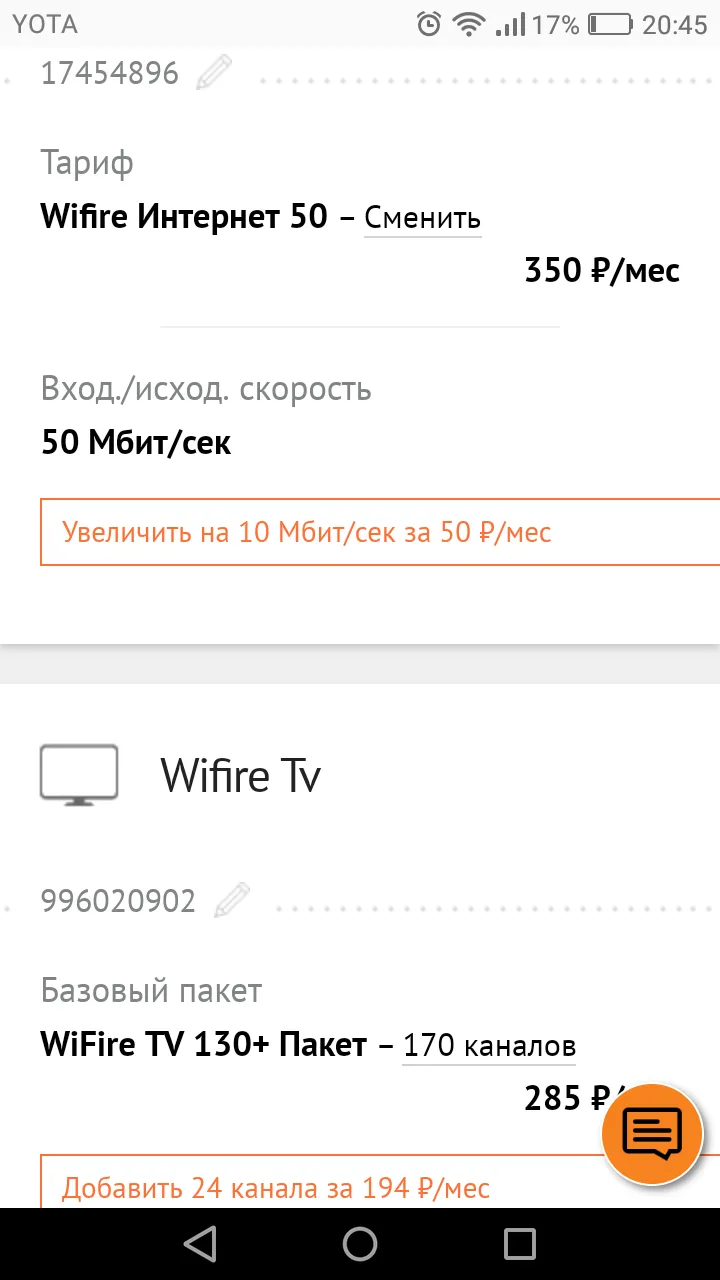Edit the 17454896 account number pencil
720x1280 pixels.
click(213, 72)
